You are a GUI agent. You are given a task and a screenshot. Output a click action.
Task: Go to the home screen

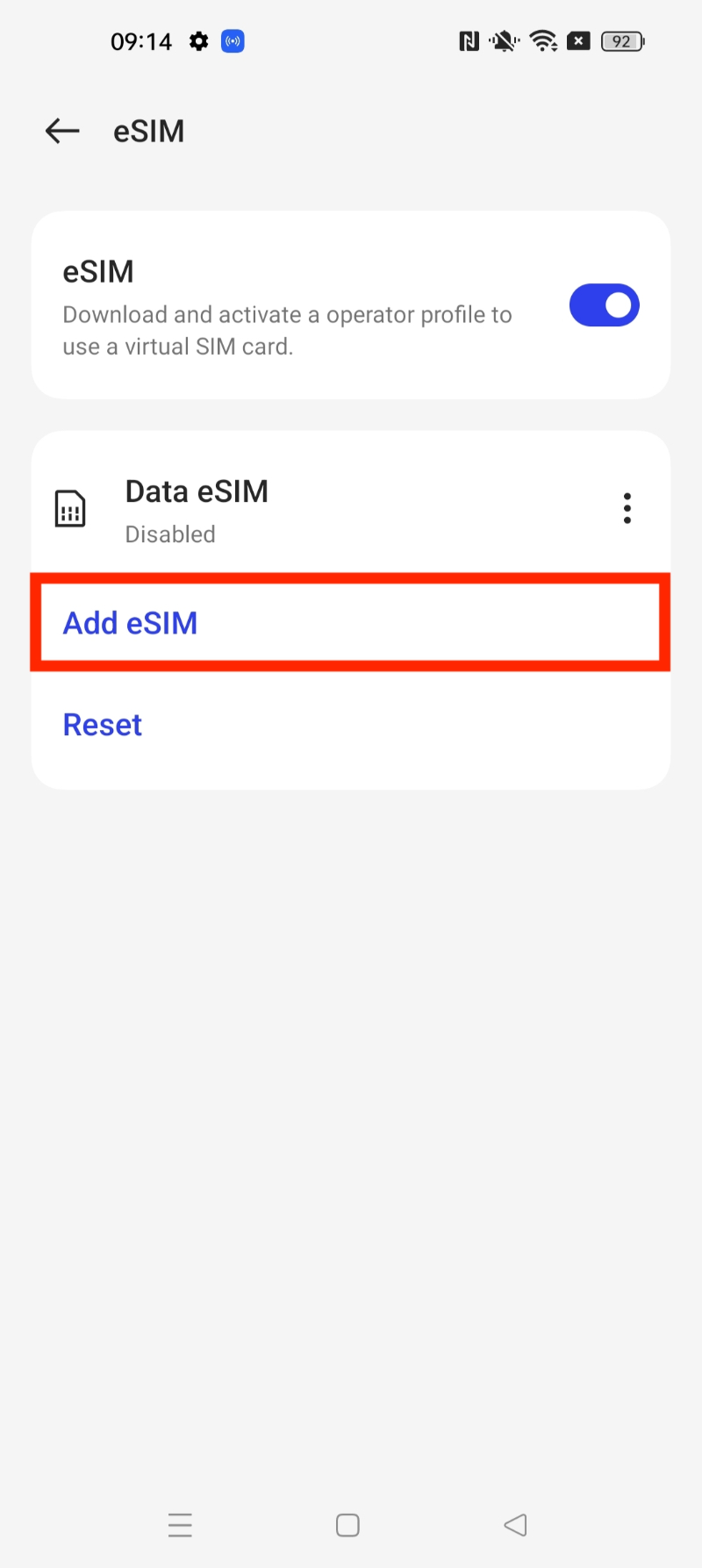coord(347,1525)
